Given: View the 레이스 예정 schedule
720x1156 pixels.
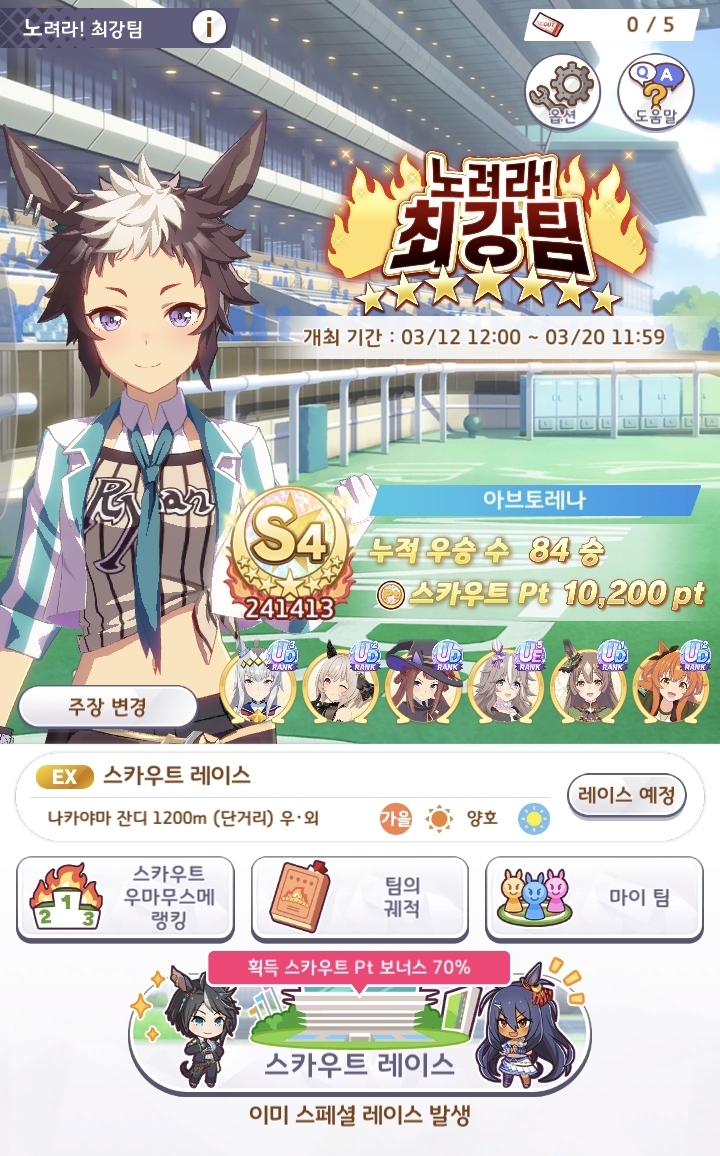Looking at the screenshot, I should tap(627, 796).
